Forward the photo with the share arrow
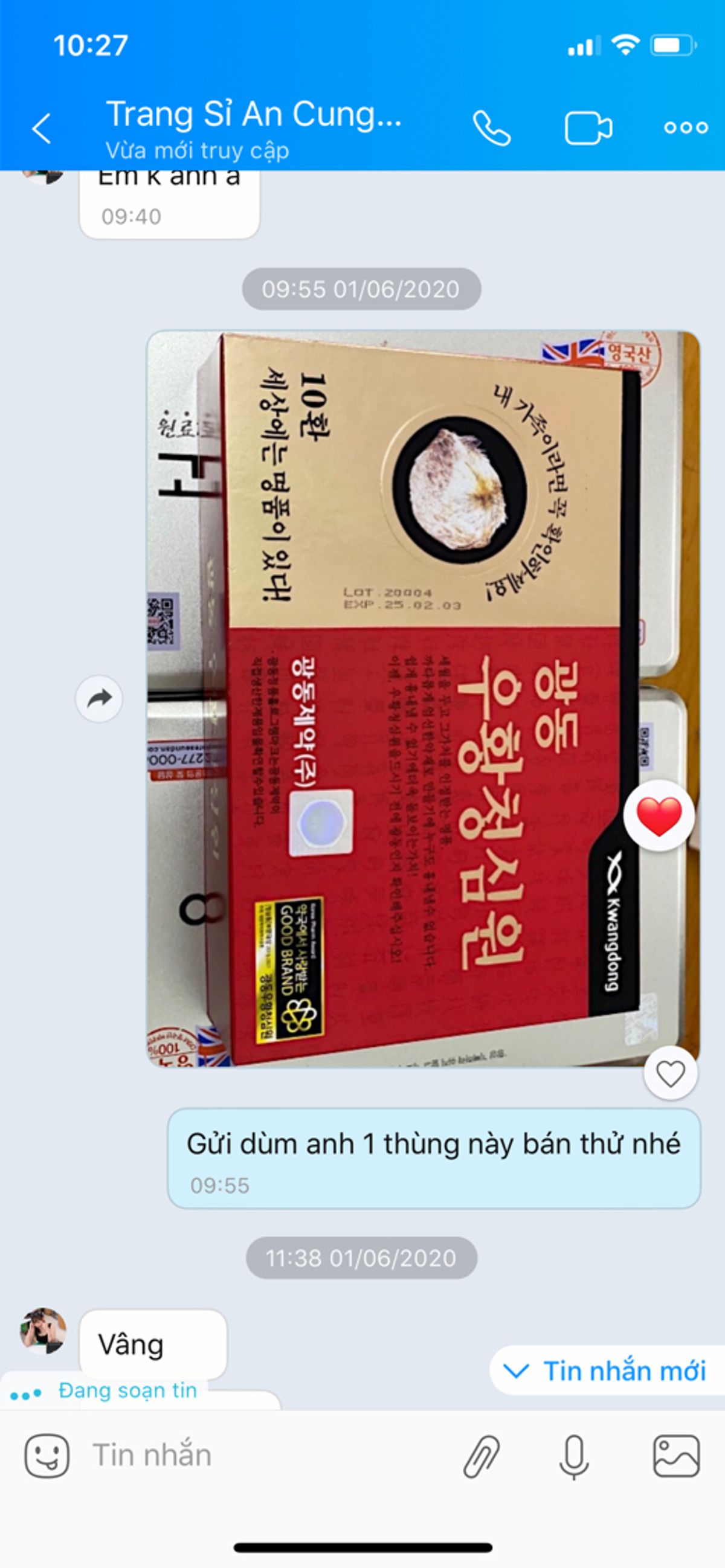This screenshot has height=1568, width=725. tap(99, 699)
